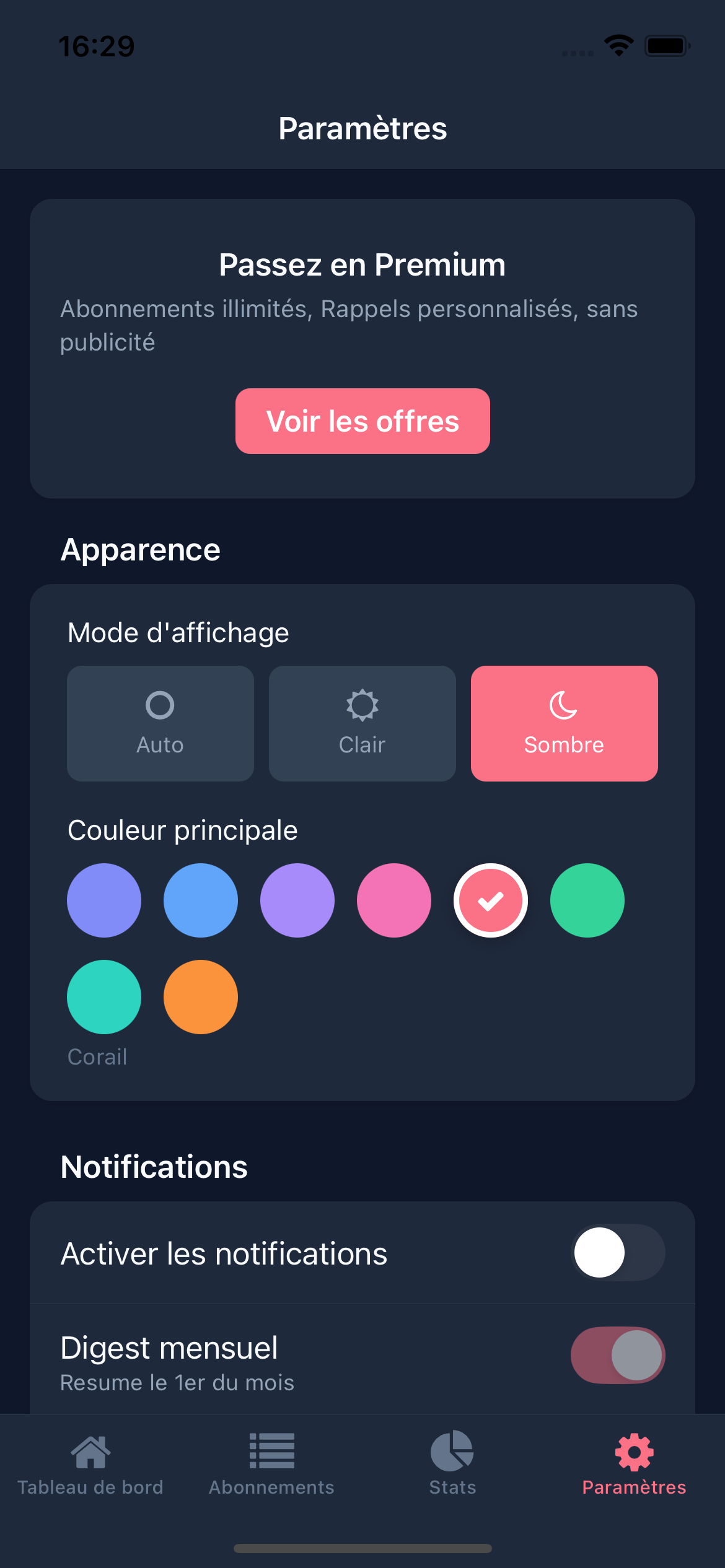
Task: Select the purple color swatch
Action: [297, 900]
